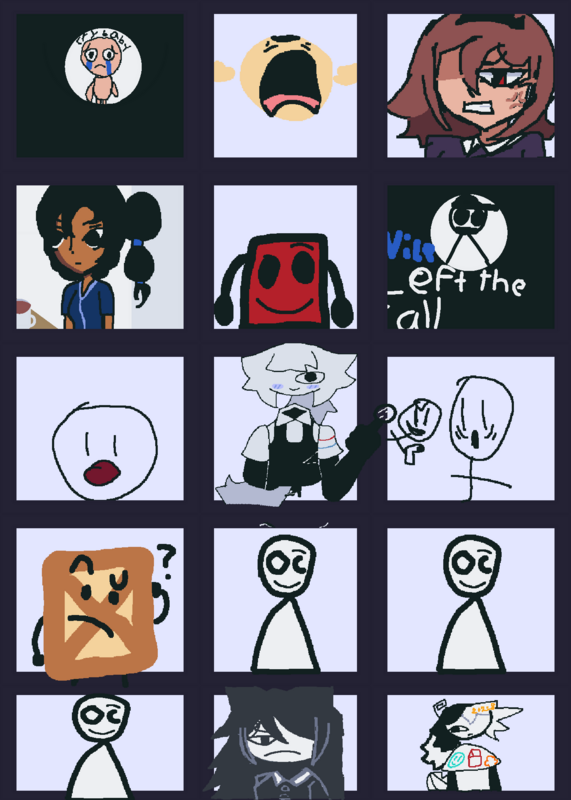The width and height of the screenshot is (571, 800).
Task: Open the black-haired frowning character drawing
Action: click(x=285, y=743)
